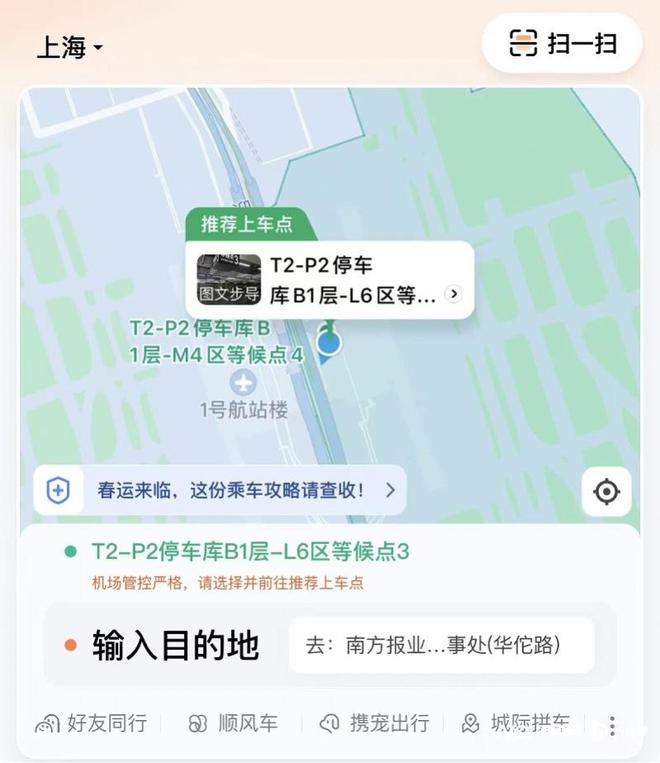The height and width of the screenshot is (763, 660).
Task: Select suggested destination 南方报业 (华佗路)
Action: [x=442, y=645]
